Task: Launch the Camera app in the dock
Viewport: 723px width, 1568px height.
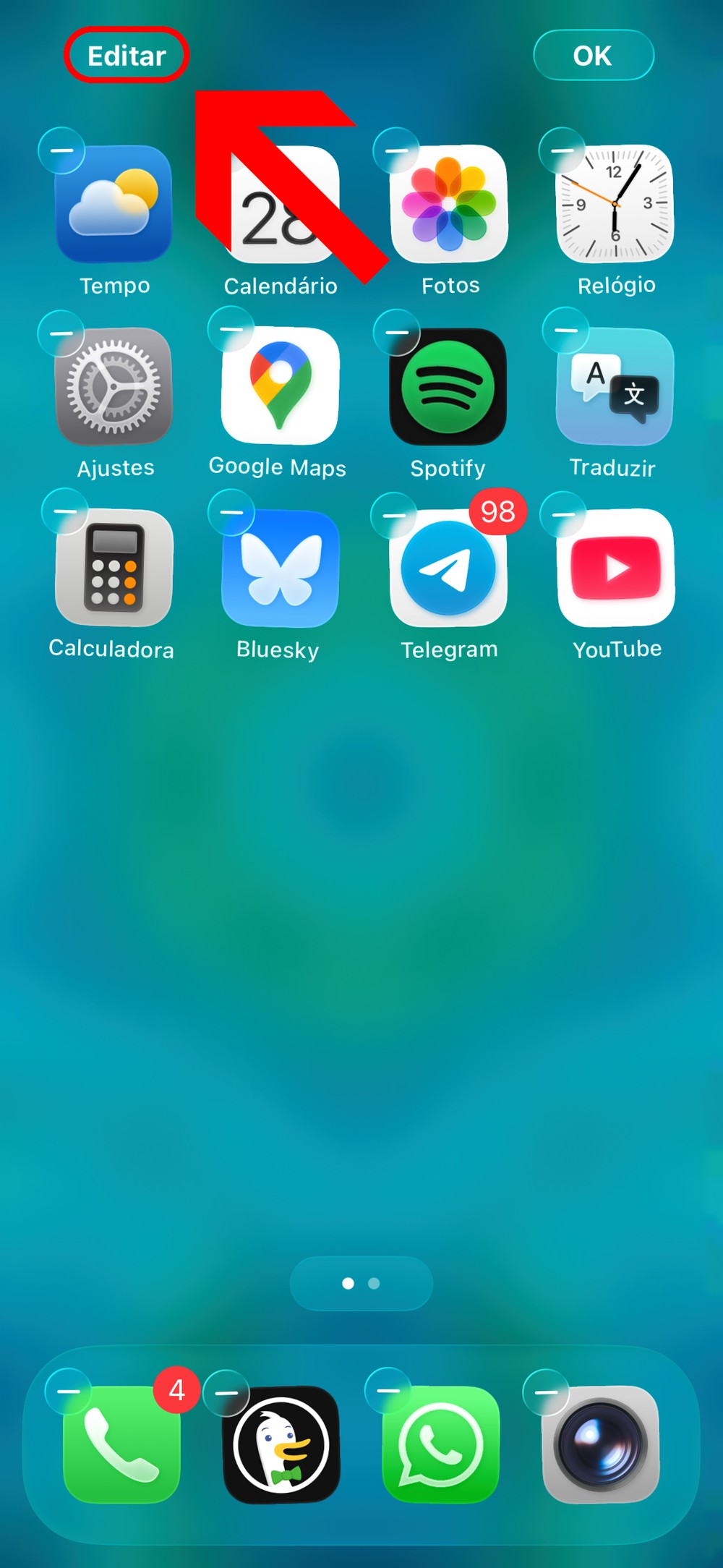Action: 601,1444
